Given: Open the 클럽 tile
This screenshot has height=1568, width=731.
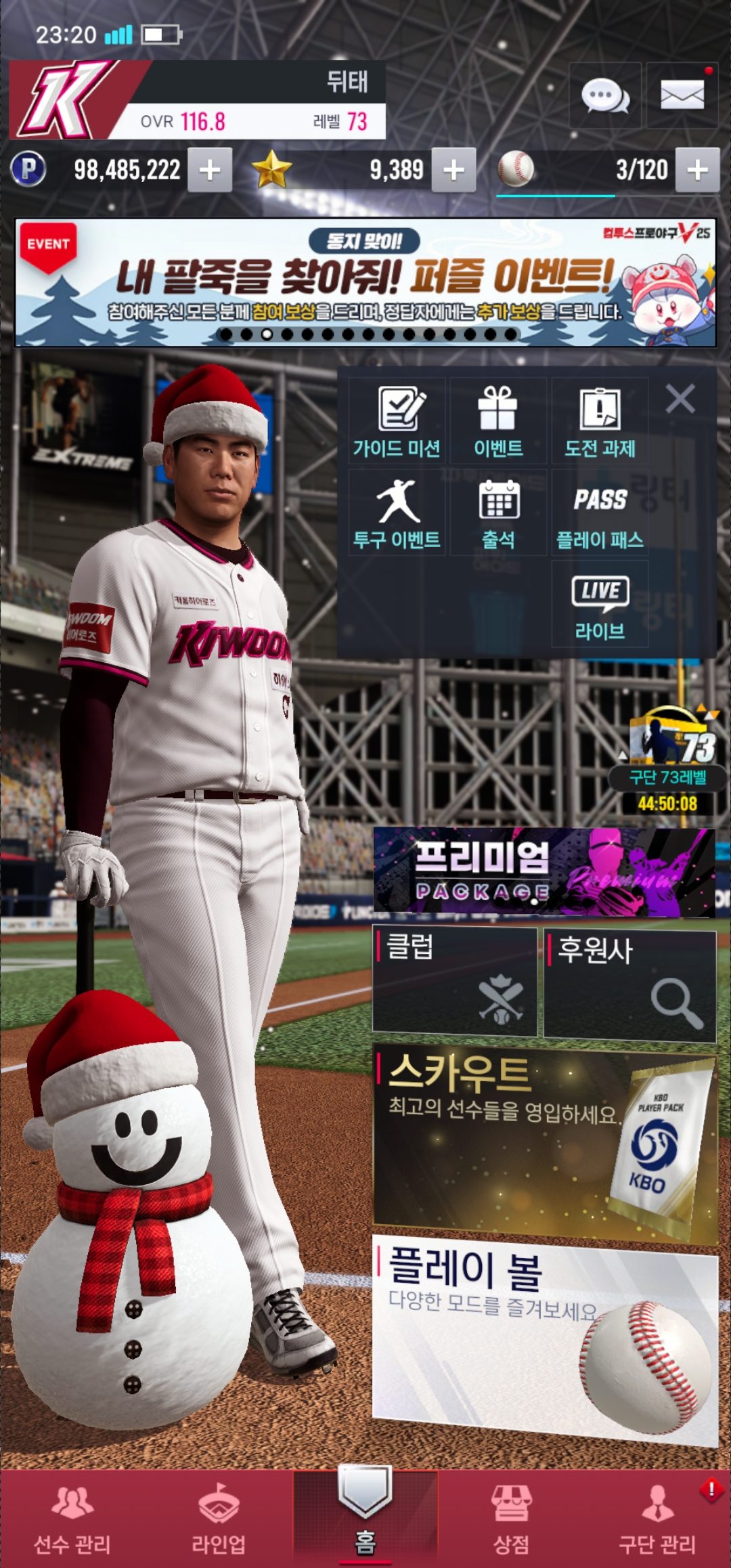Looking at the screenshot, I should coord(454,982).
